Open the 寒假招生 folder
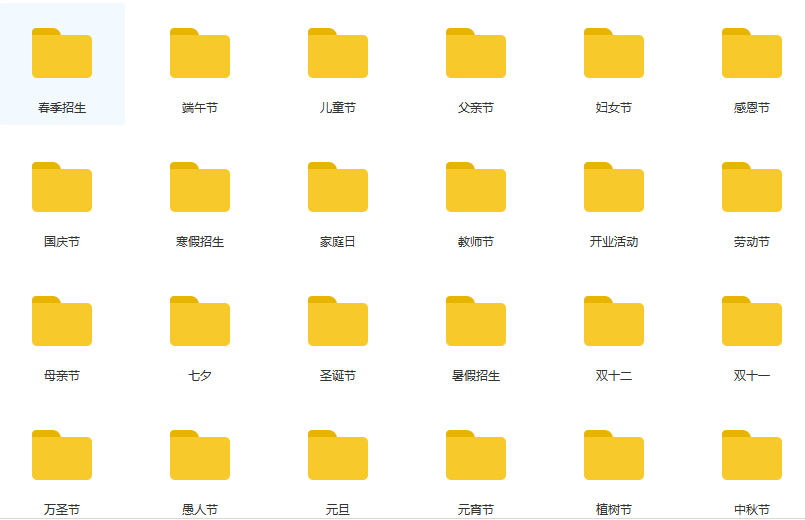The width and height of the screenshot is (805, 520). tap(200, 188)
